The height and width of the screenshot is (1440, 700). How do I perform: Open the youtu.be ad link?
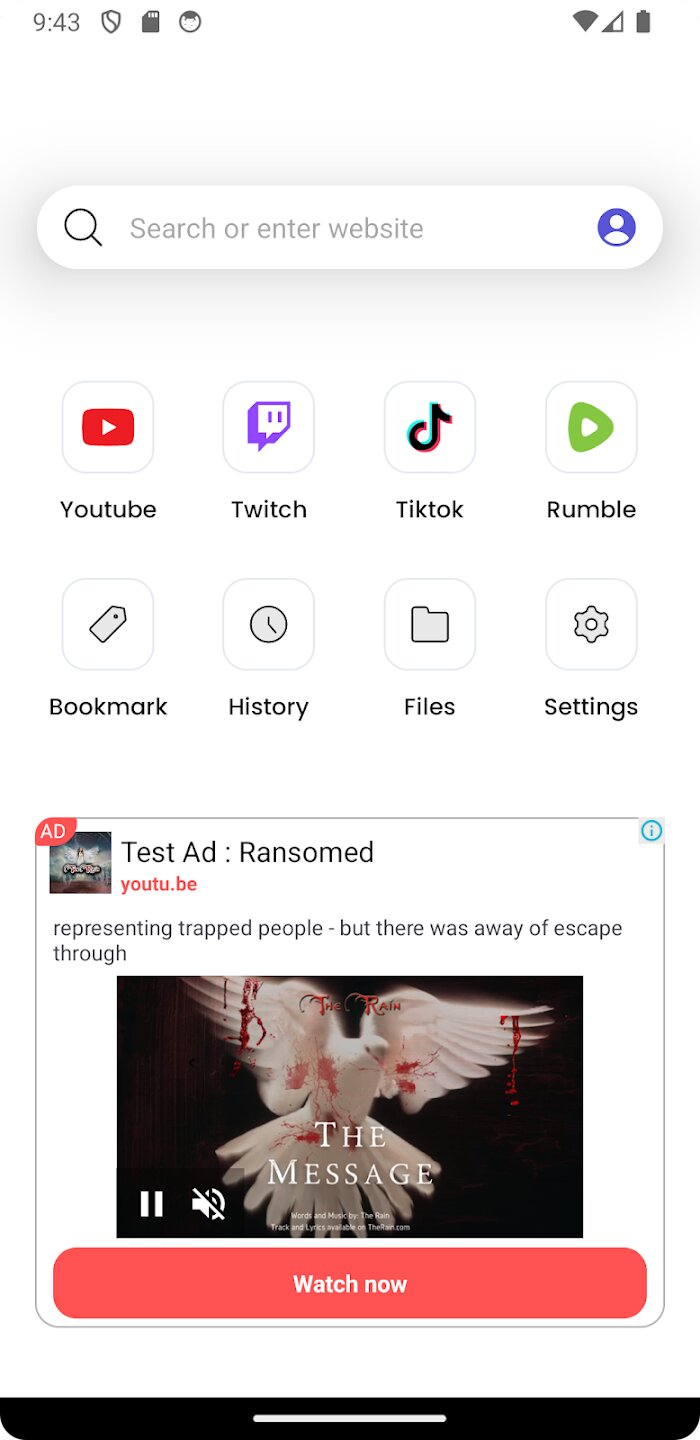[159, 884]
